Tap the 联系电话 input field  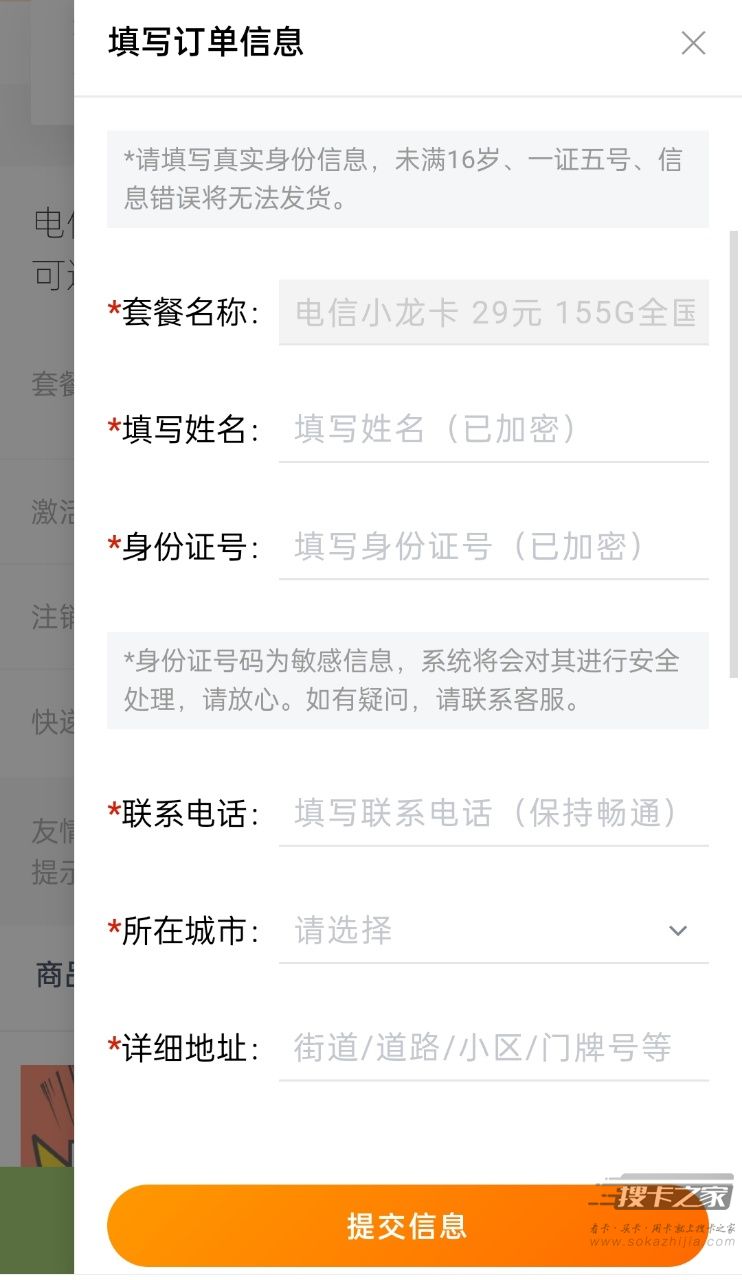[x=493, y=814]
